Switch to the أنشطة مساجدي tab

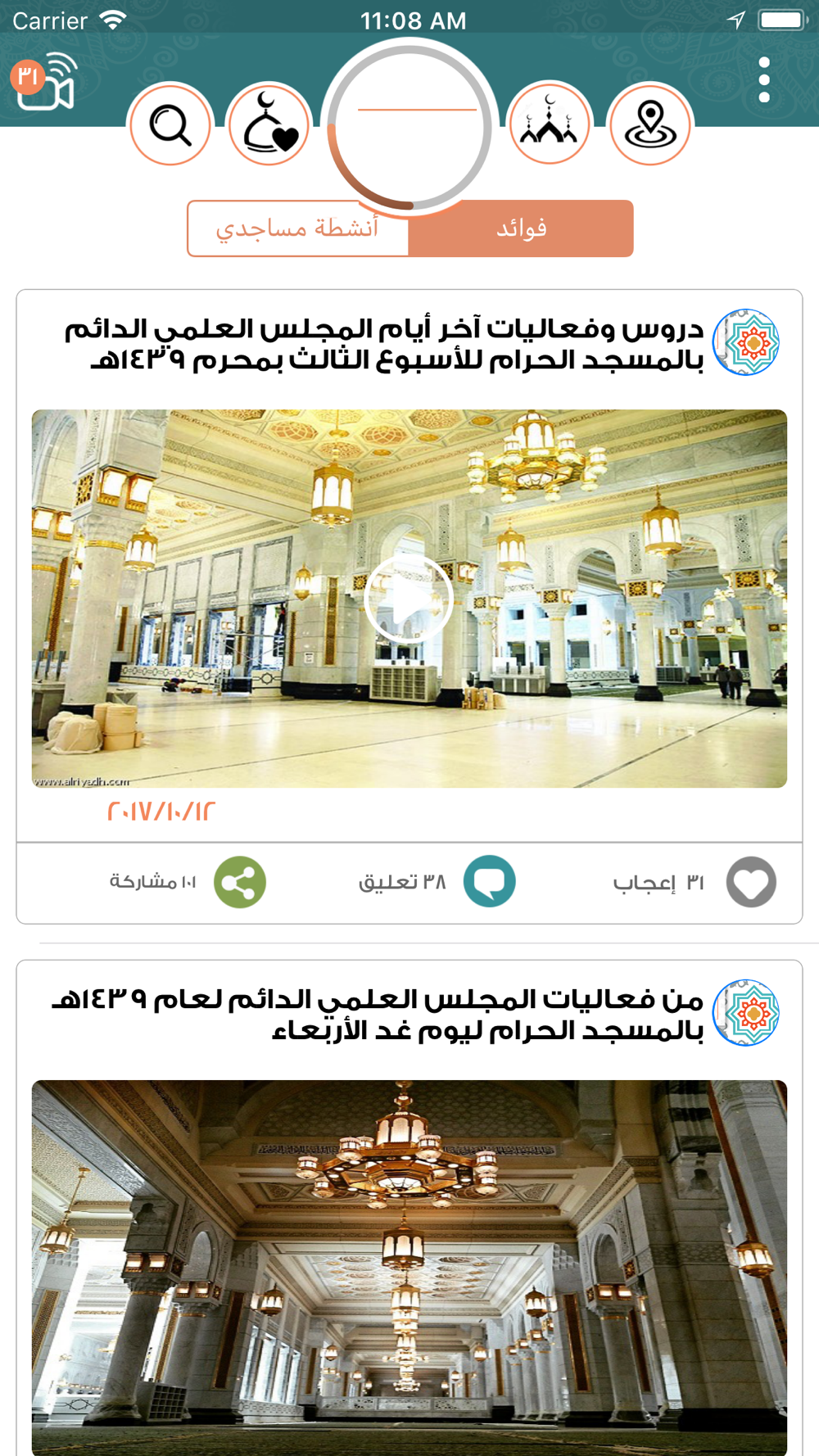(298, 228)
